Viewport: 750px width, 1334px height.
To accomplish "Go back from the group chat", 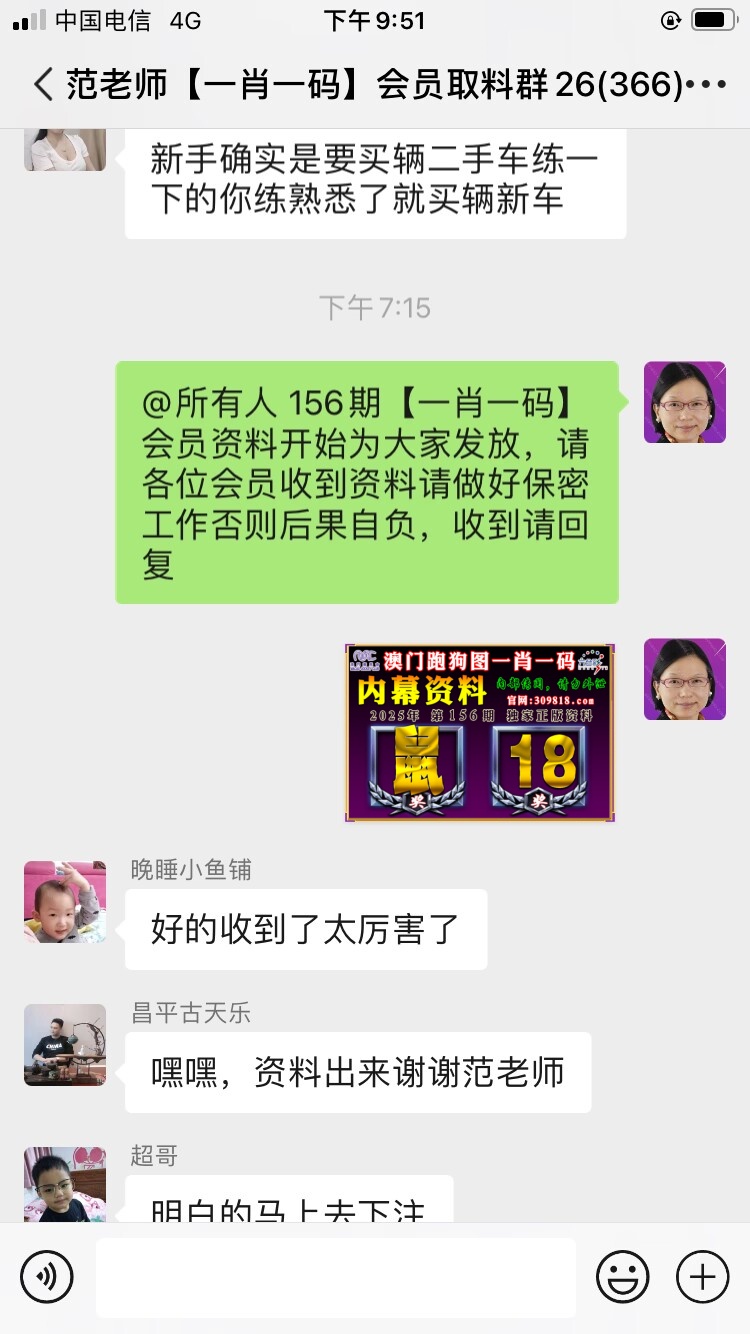I will pos(42,85).
